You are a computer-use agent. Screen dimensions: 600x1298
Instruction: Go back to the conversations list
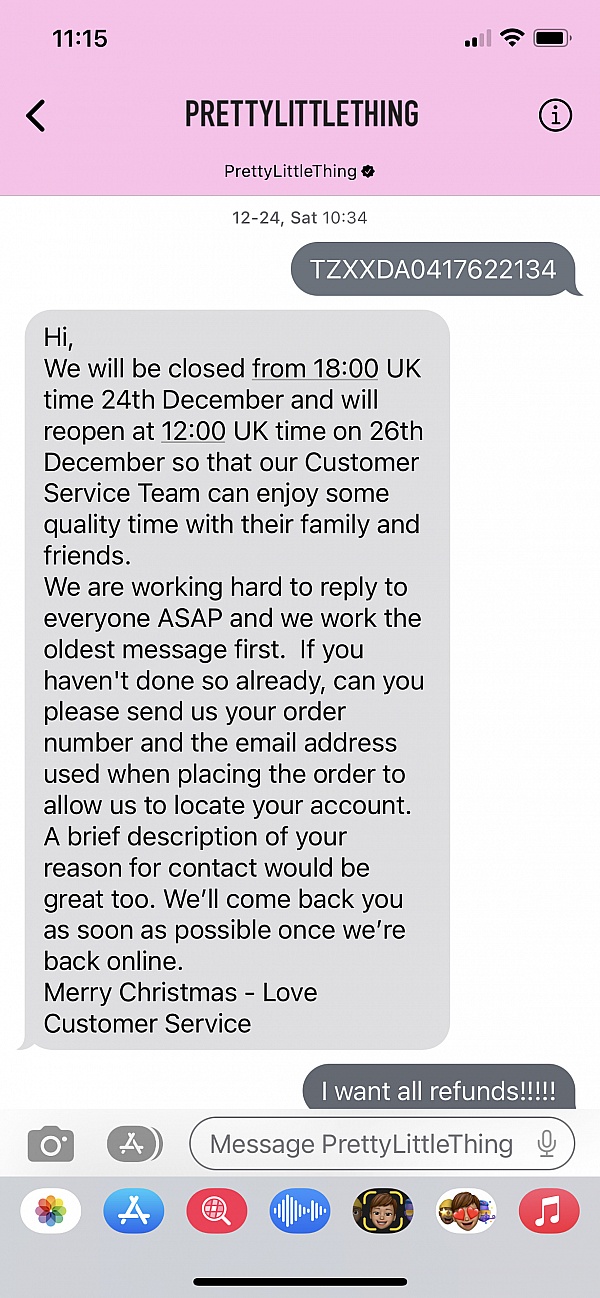[36, 116]
